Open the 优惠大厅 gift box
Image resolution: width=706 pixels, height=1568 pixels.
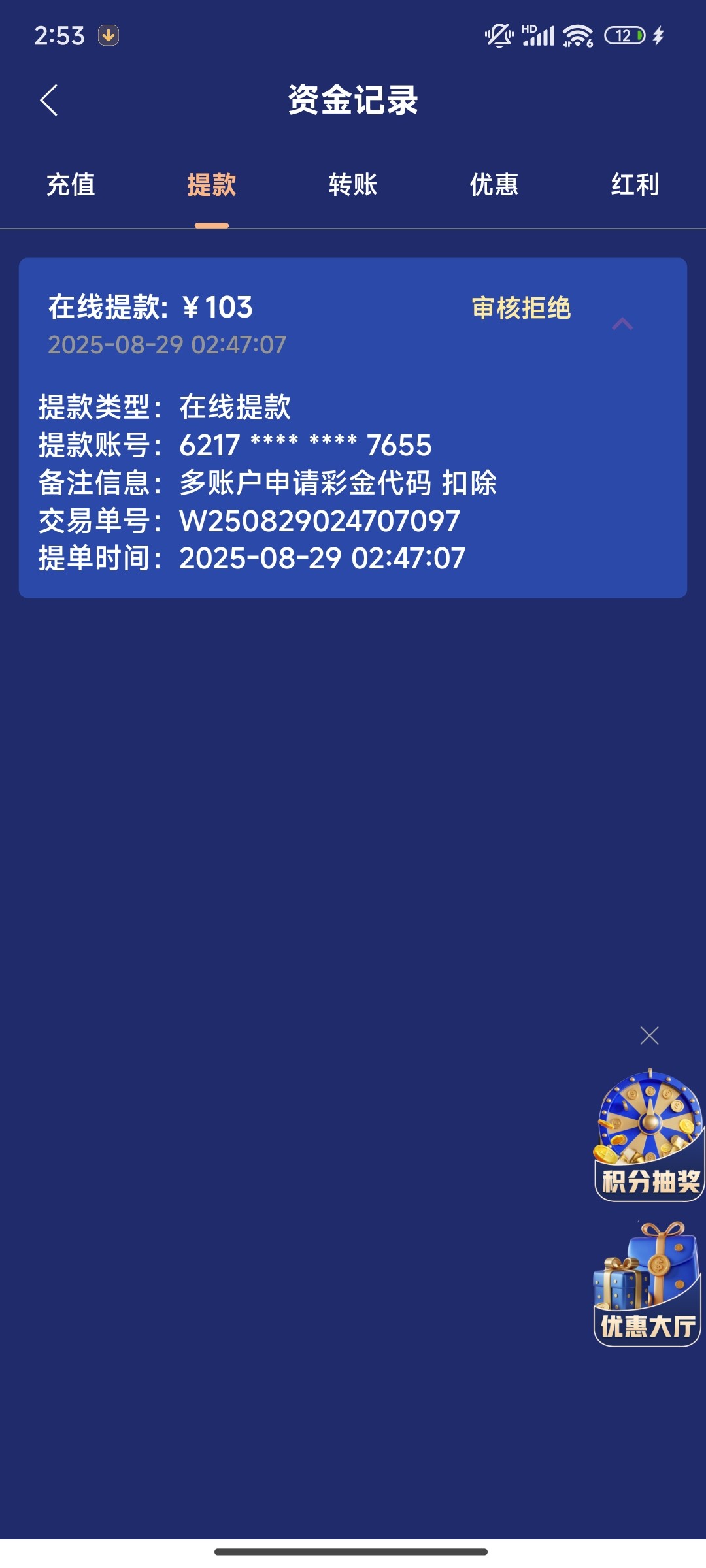coord(647,1284)
